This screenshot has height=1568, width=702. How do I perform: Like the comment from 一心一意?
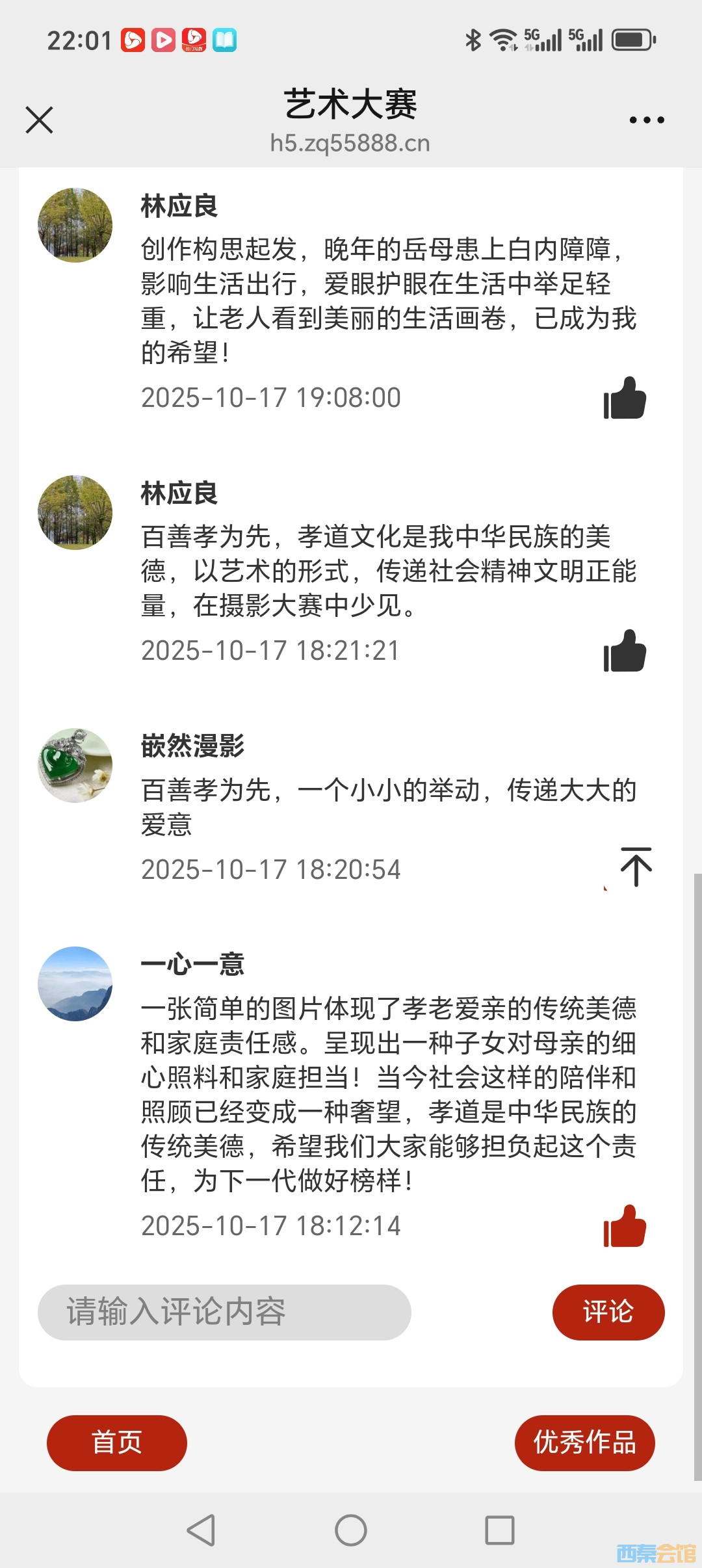[625, 1227]
